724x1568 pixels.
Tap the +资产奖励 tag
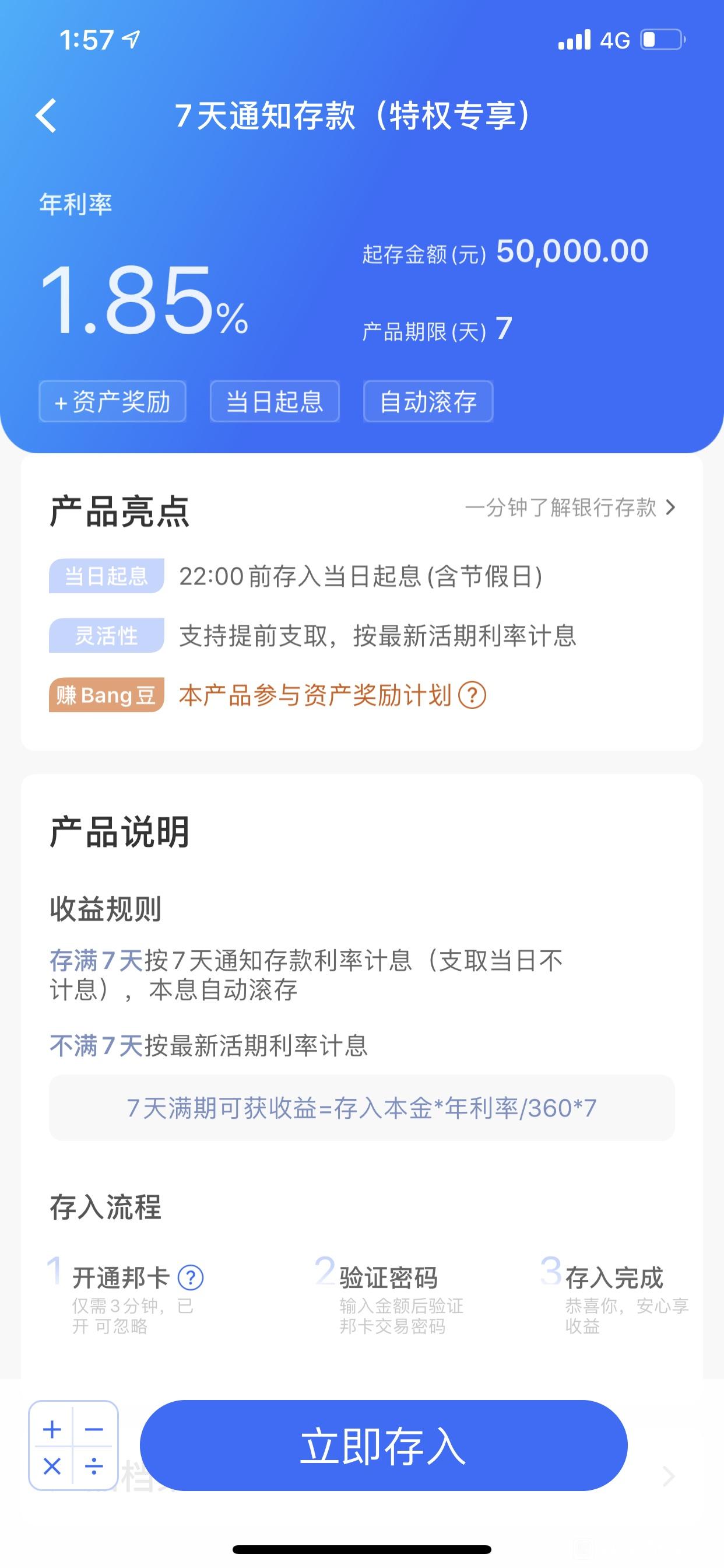113,402
